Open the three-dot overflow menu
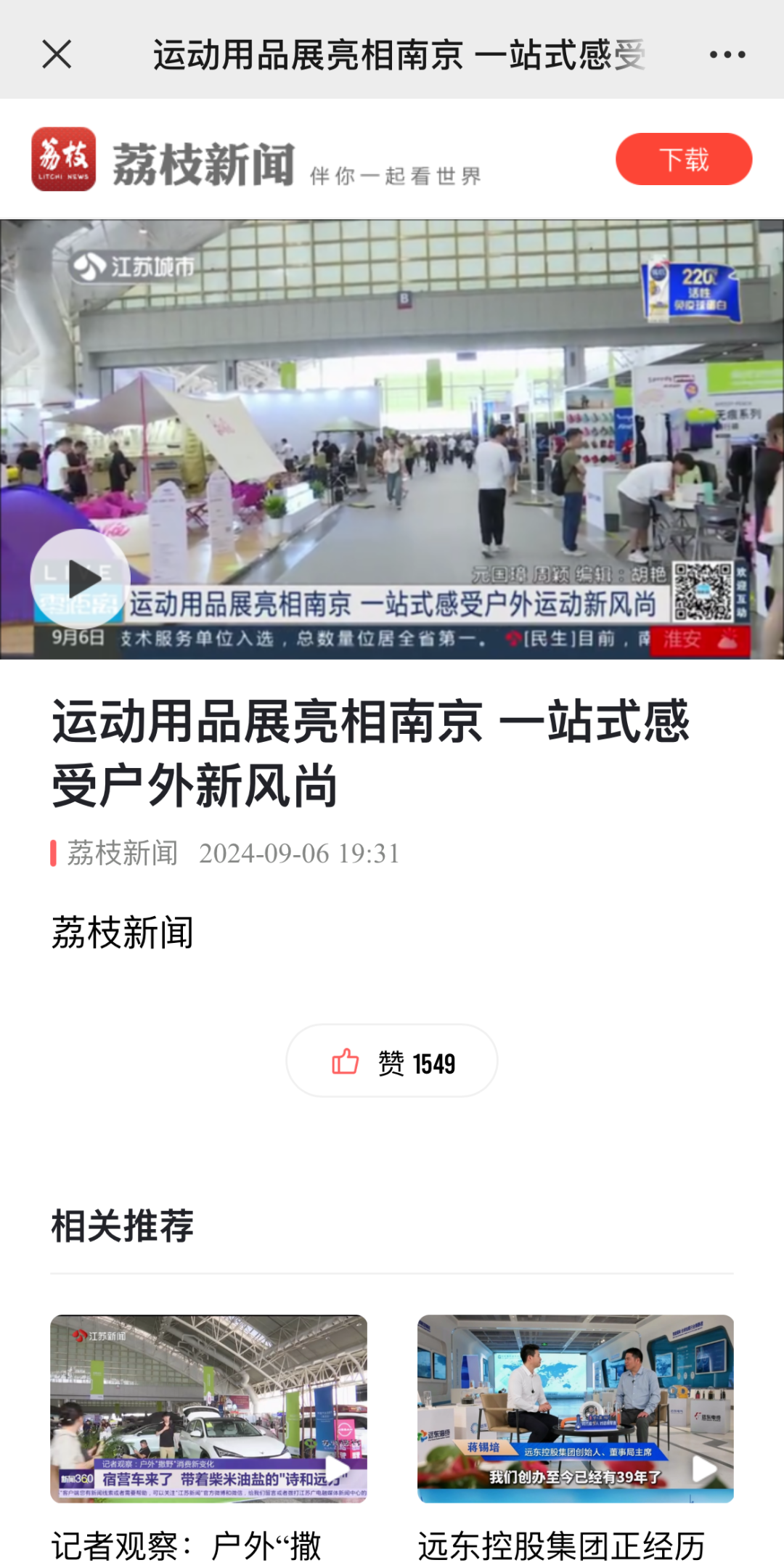Viewport: 784px width, 1568px height. pos(727,54)
